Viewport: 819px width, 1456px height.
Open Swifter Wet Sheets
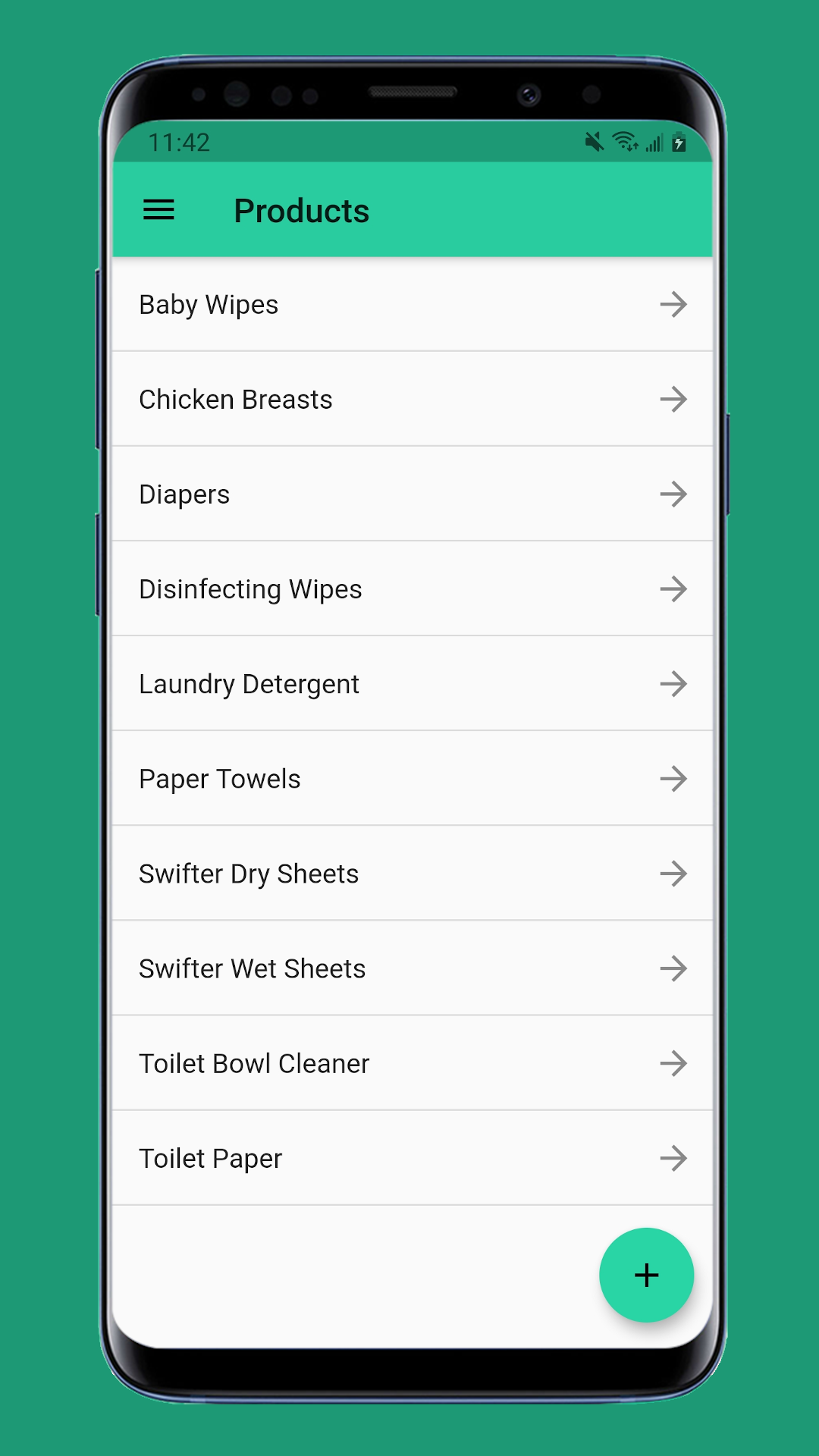point(413,968)
